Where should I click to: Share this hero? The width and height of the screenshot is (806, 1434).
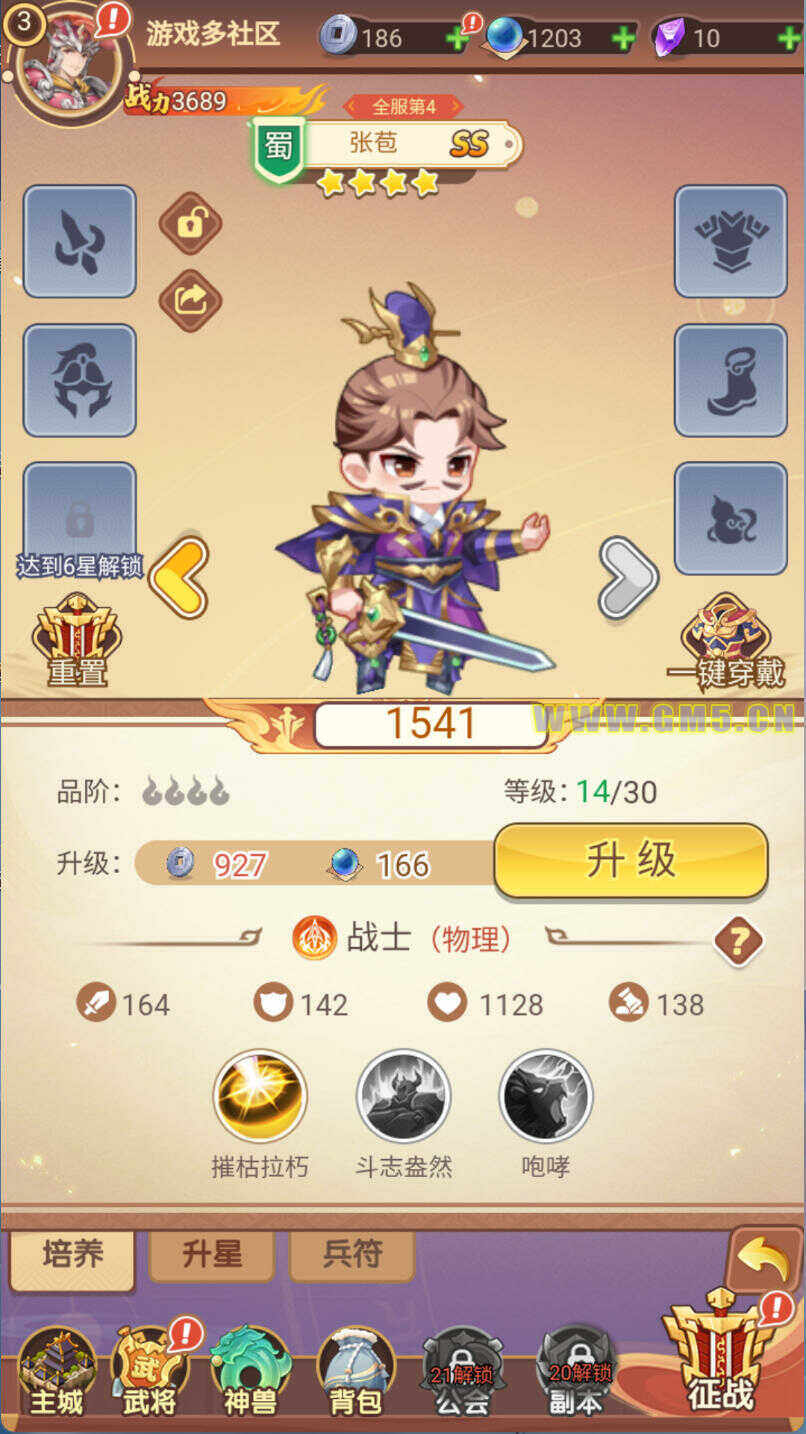[190, 300]
